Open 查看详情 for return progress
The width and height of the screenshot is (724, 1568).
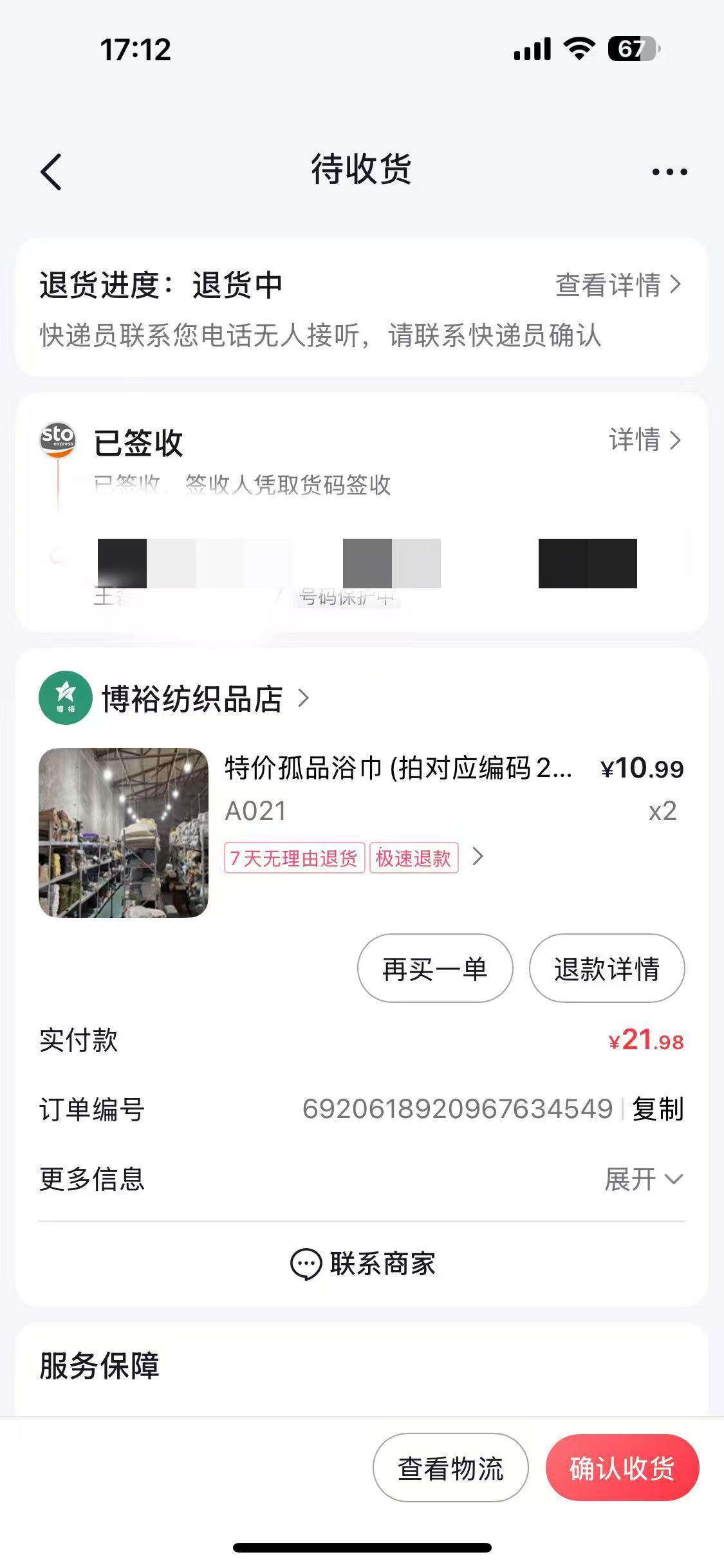(x=617, y=285)
